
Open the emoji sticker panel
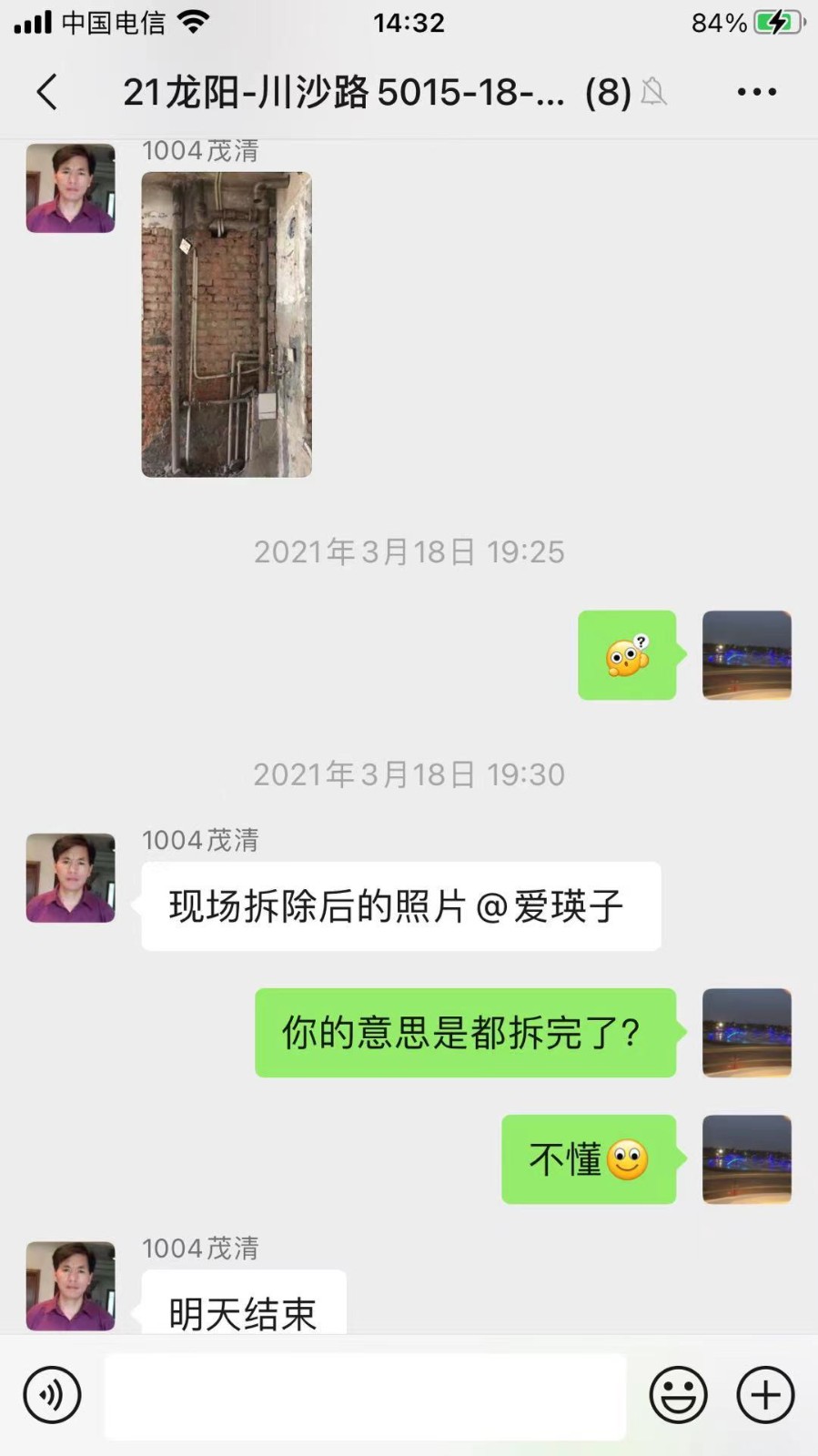[x=678, y=1394]
